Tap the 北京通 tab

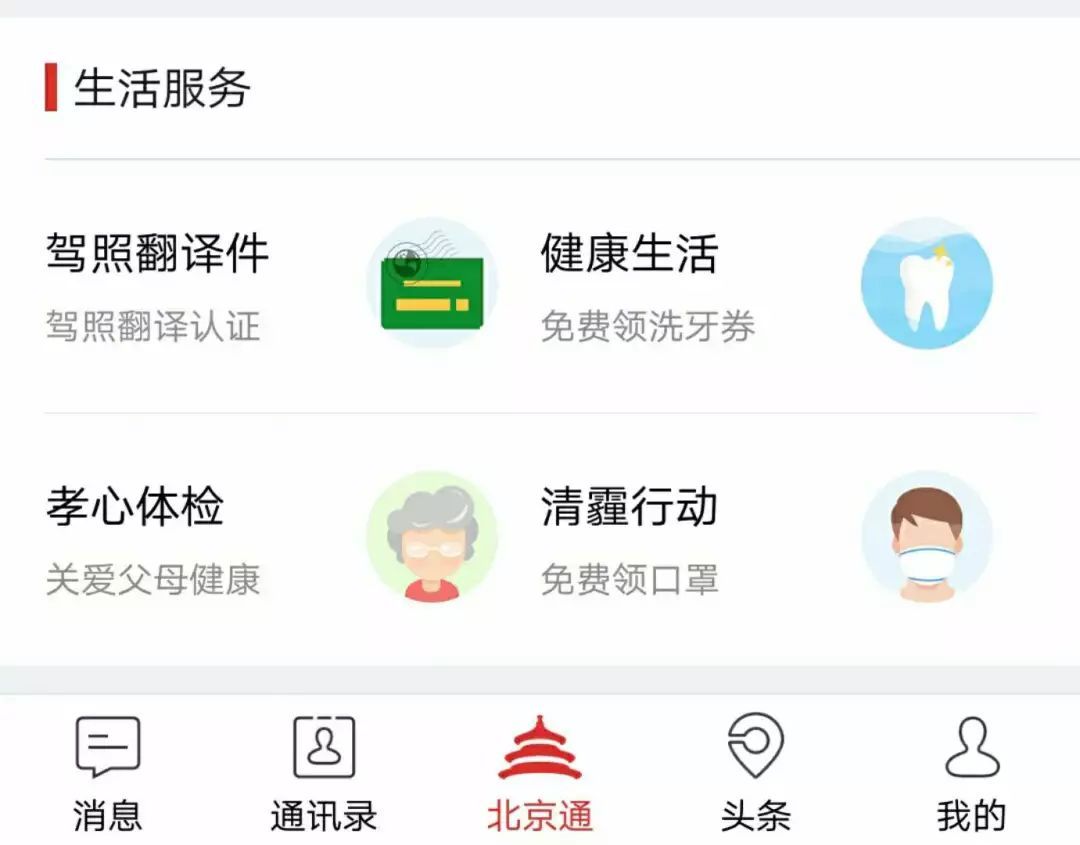[x=540, y=773]
